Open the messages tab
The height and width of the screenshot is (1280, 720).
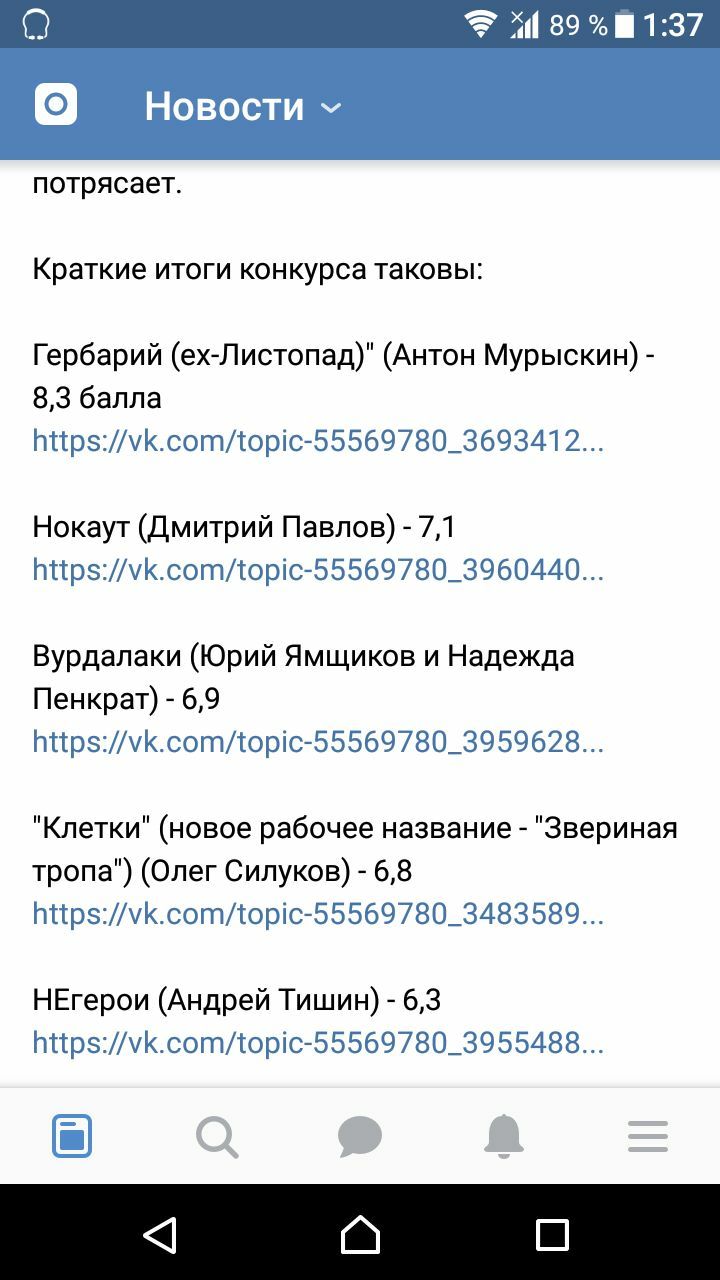(360, 1137)
